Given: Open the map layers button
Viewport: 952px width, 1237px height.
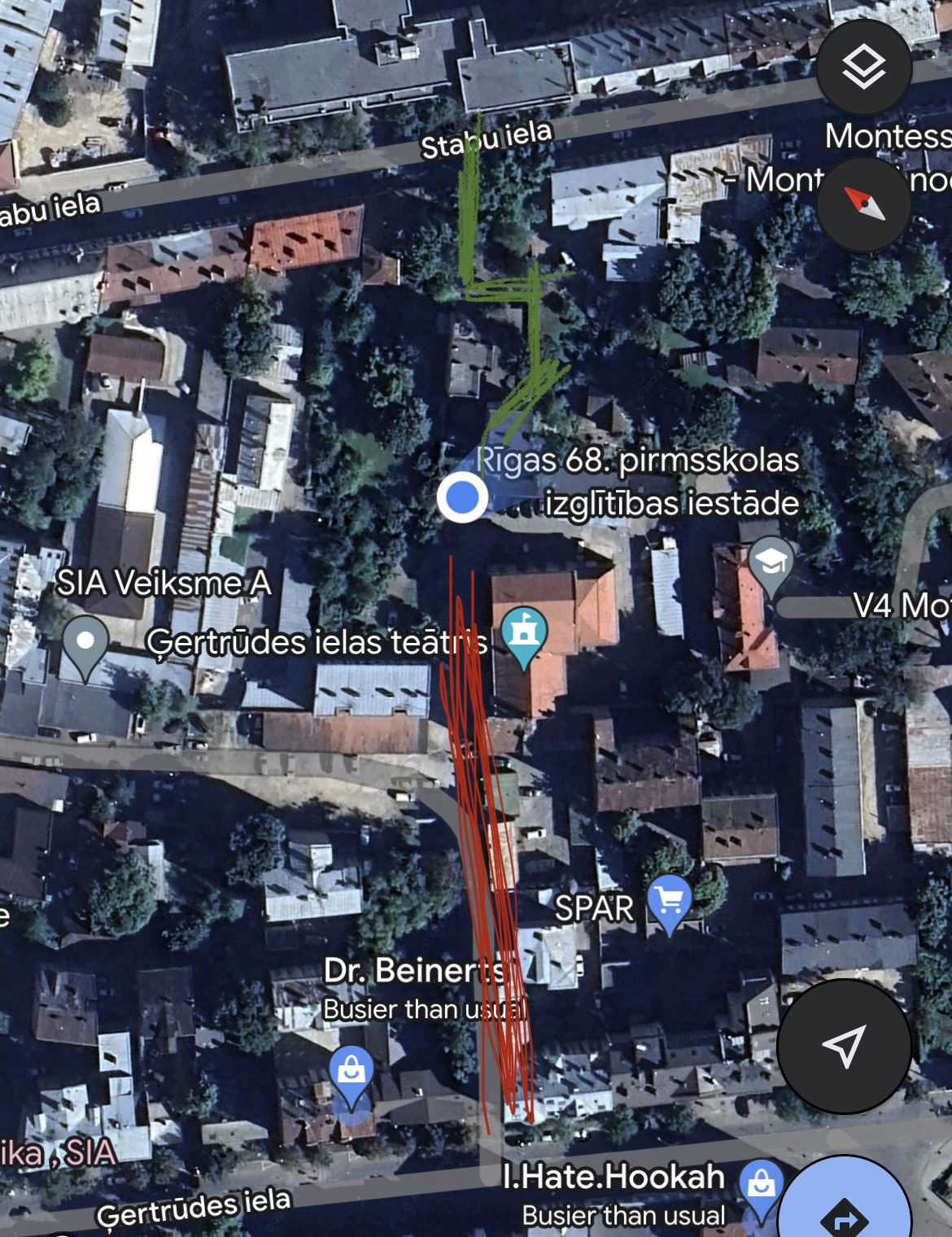Looking at the screenshot, I should tap(863, 67).
